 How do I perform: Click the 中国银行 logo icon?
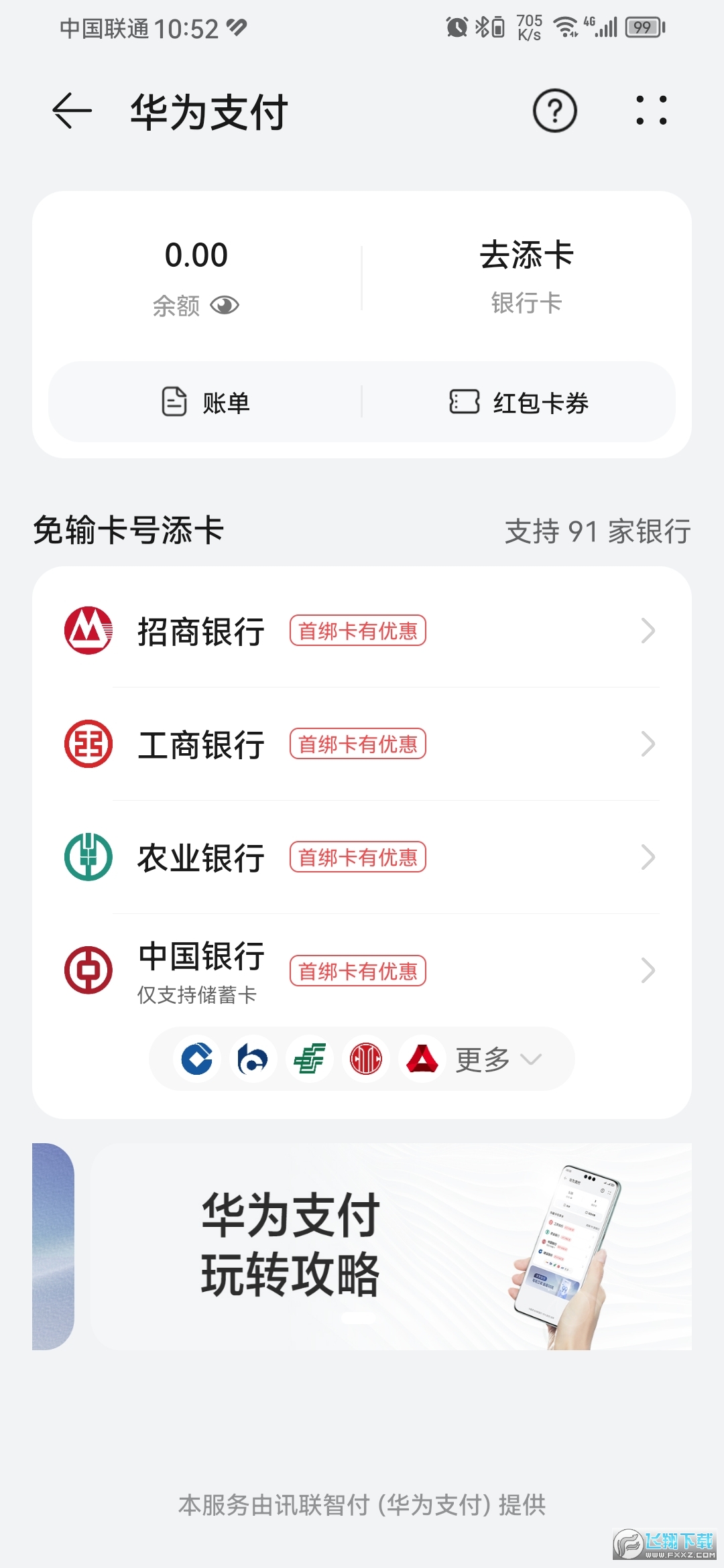(x=86, y=970)
